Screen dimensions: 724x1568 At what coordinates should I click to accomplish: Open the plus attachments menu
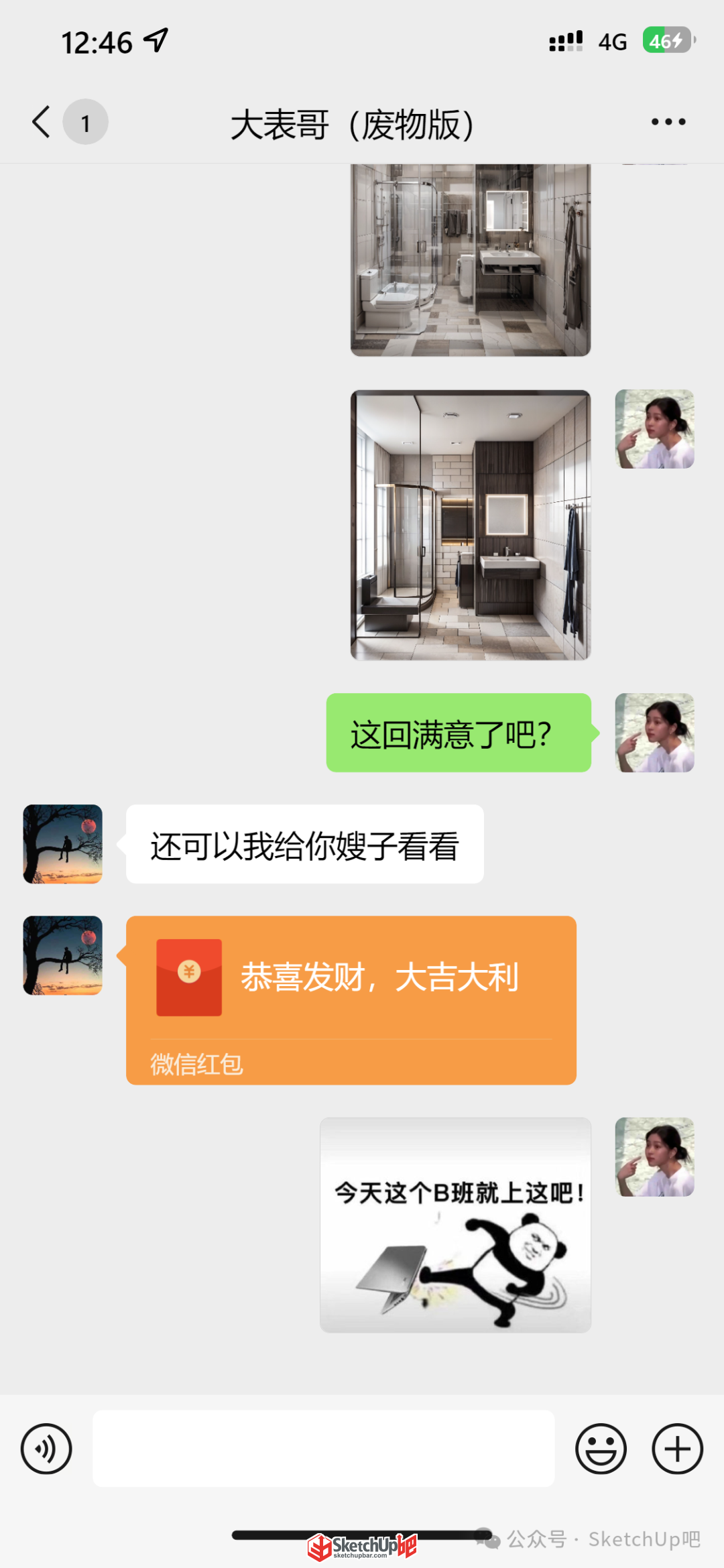[x=677, y=1449]
